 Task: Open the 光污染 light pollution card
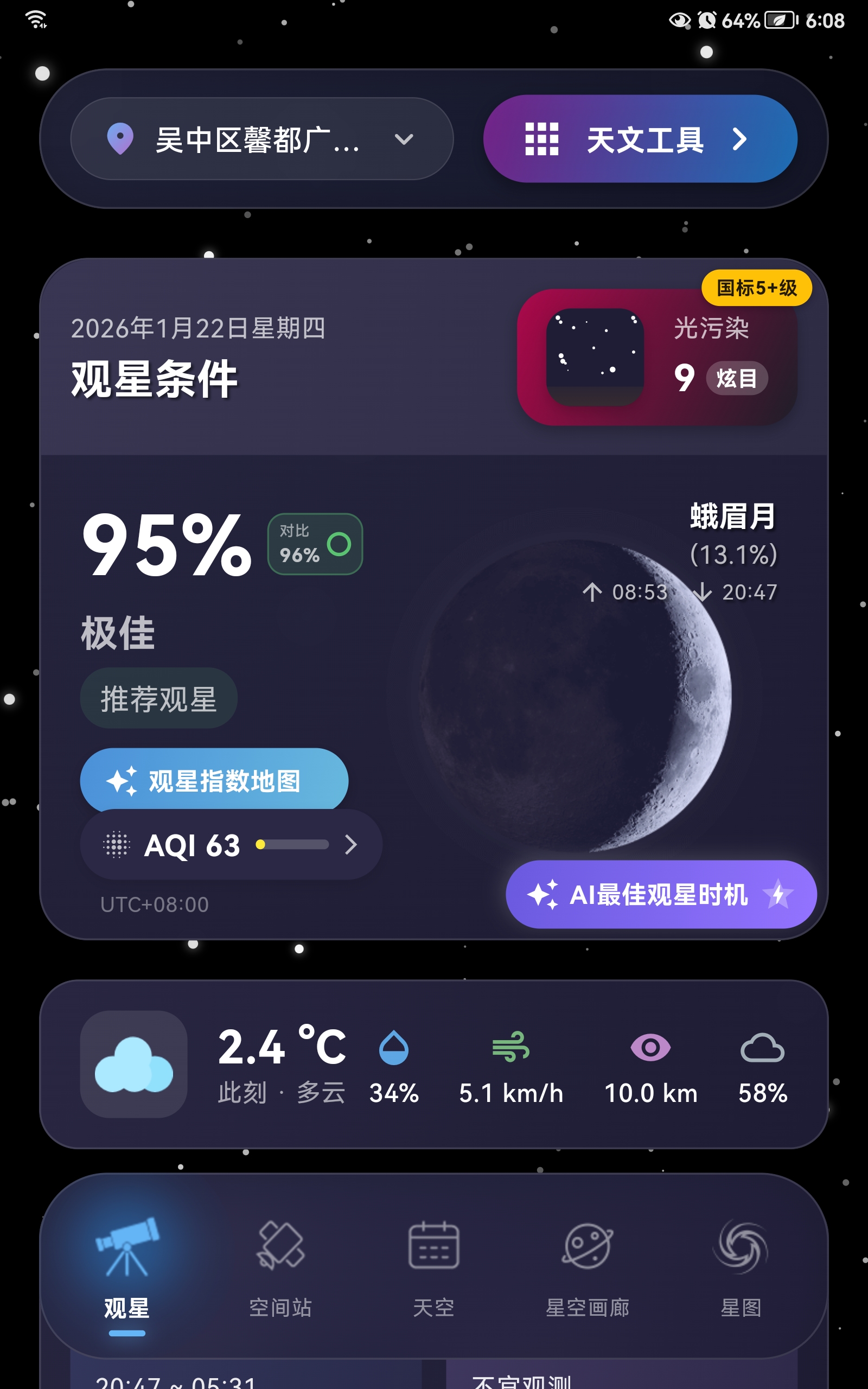tap(656, 357)
